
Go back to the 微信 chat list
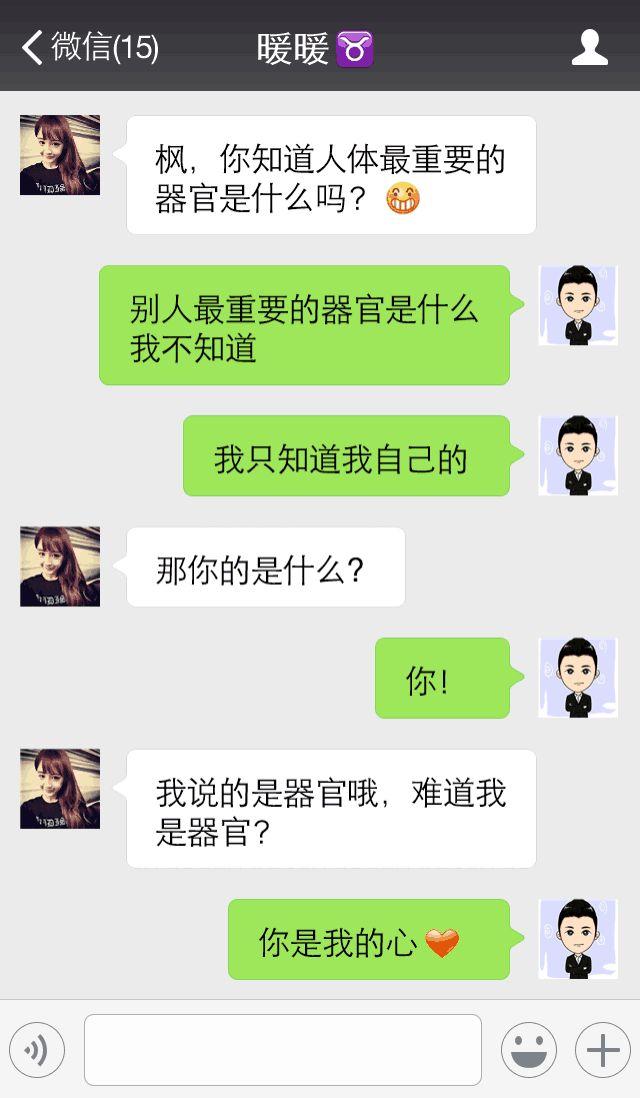(88, 47)
